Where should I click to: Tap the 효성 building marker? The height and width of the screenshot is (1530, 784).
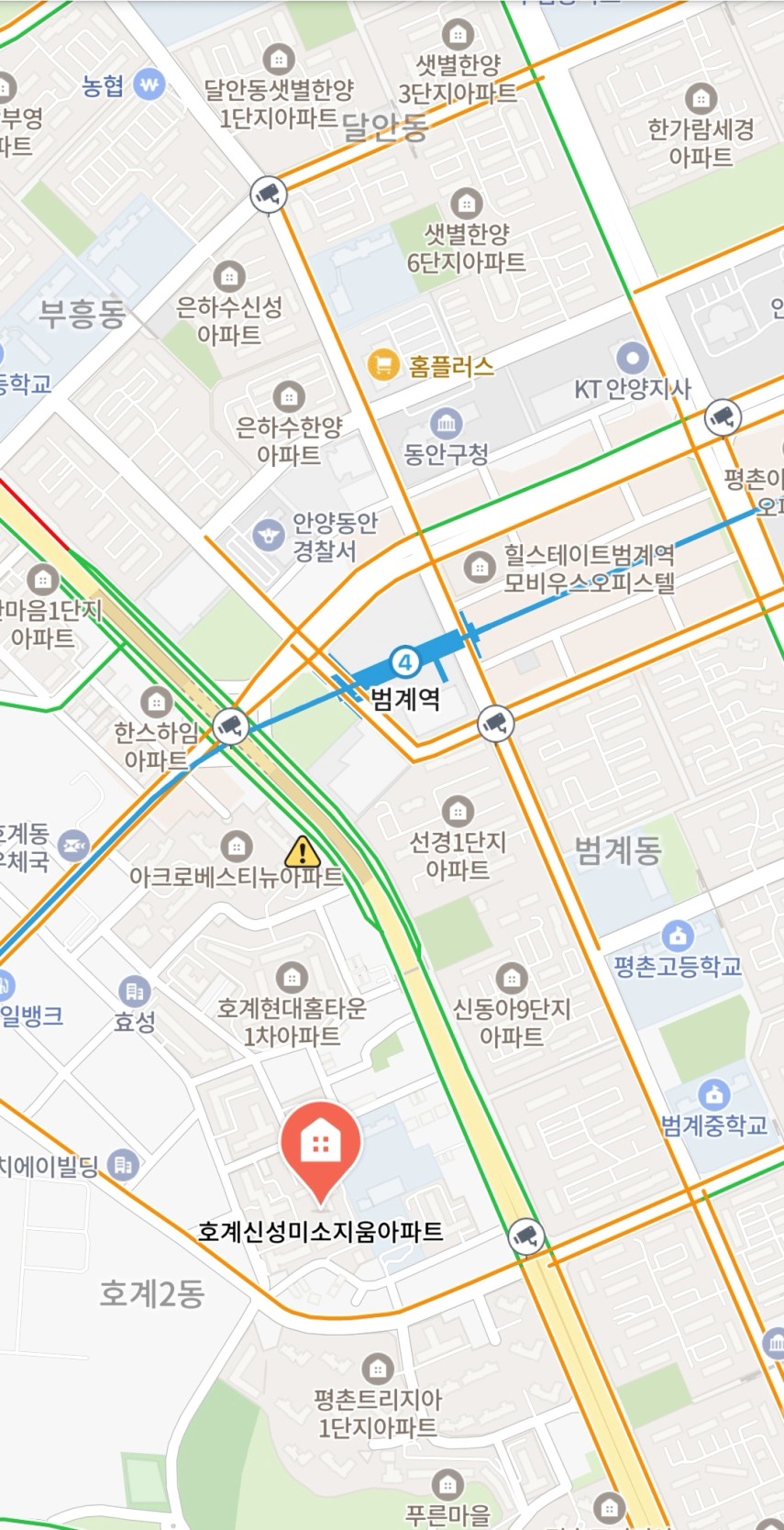(x=135, y=992)
